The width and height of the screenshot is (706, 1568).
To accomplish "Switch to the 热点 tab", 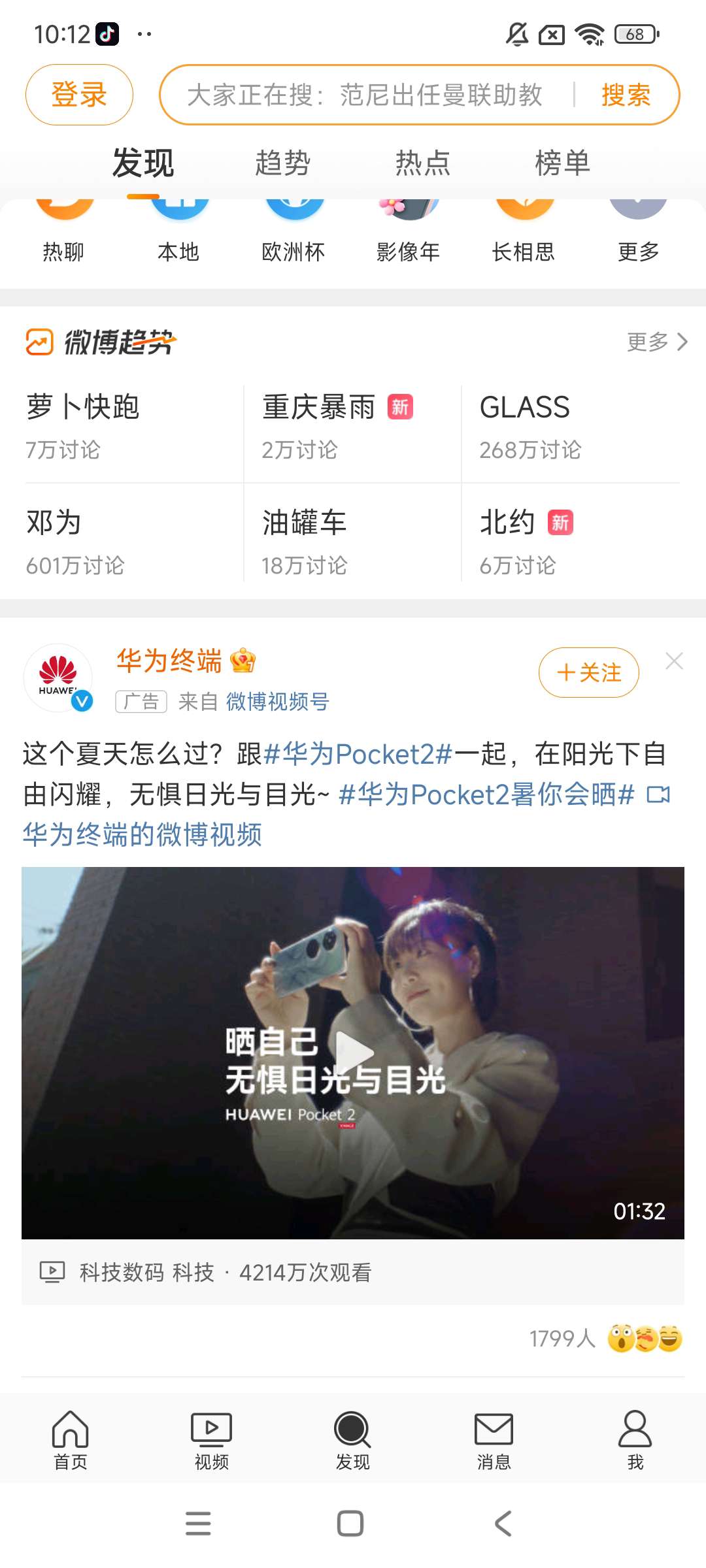I will point(423,163).
